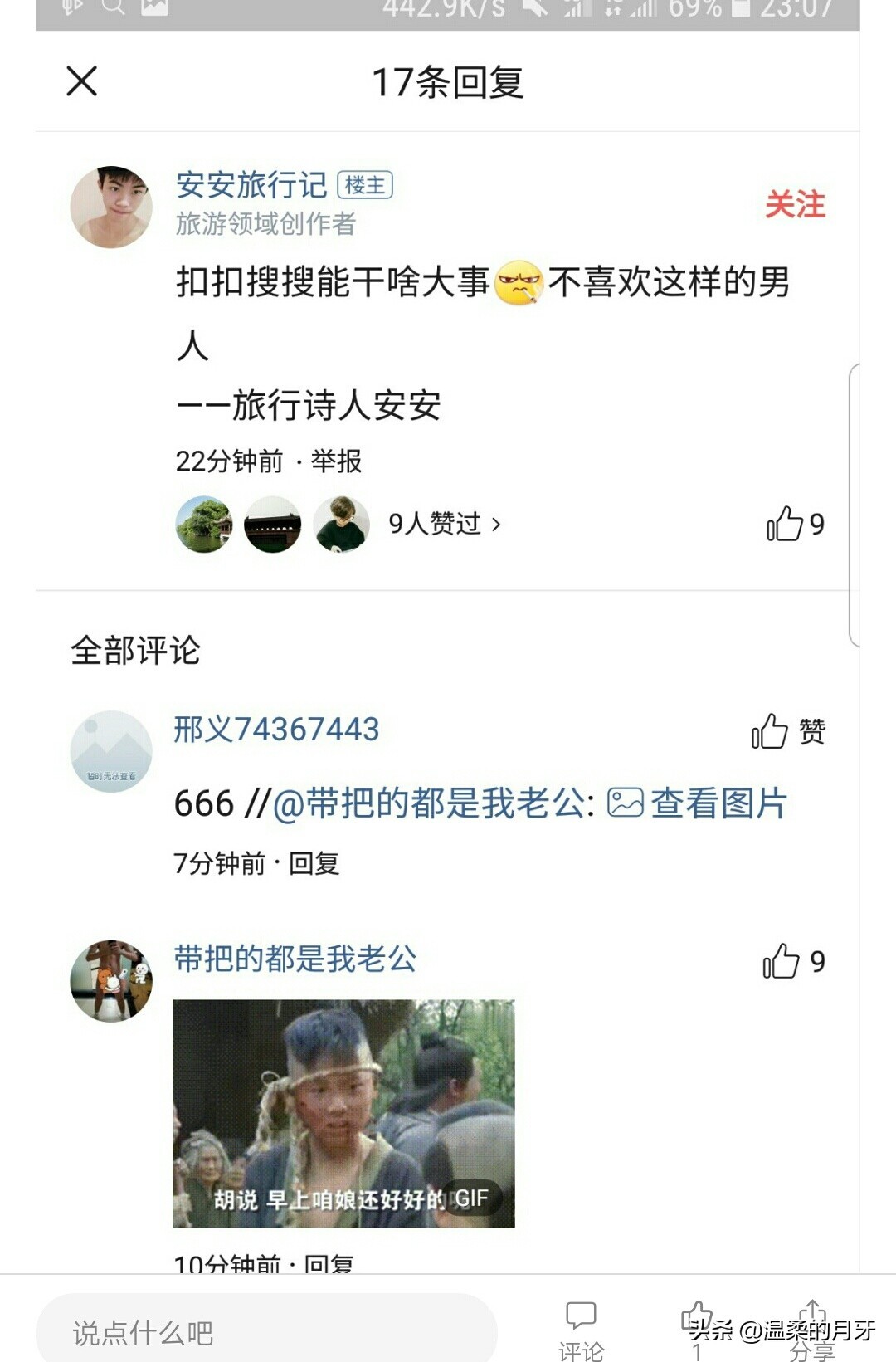896x1362 pixels.
Task: Visit the profile of 带把的都是我老公 via avatar
Action: pos(111,981)
